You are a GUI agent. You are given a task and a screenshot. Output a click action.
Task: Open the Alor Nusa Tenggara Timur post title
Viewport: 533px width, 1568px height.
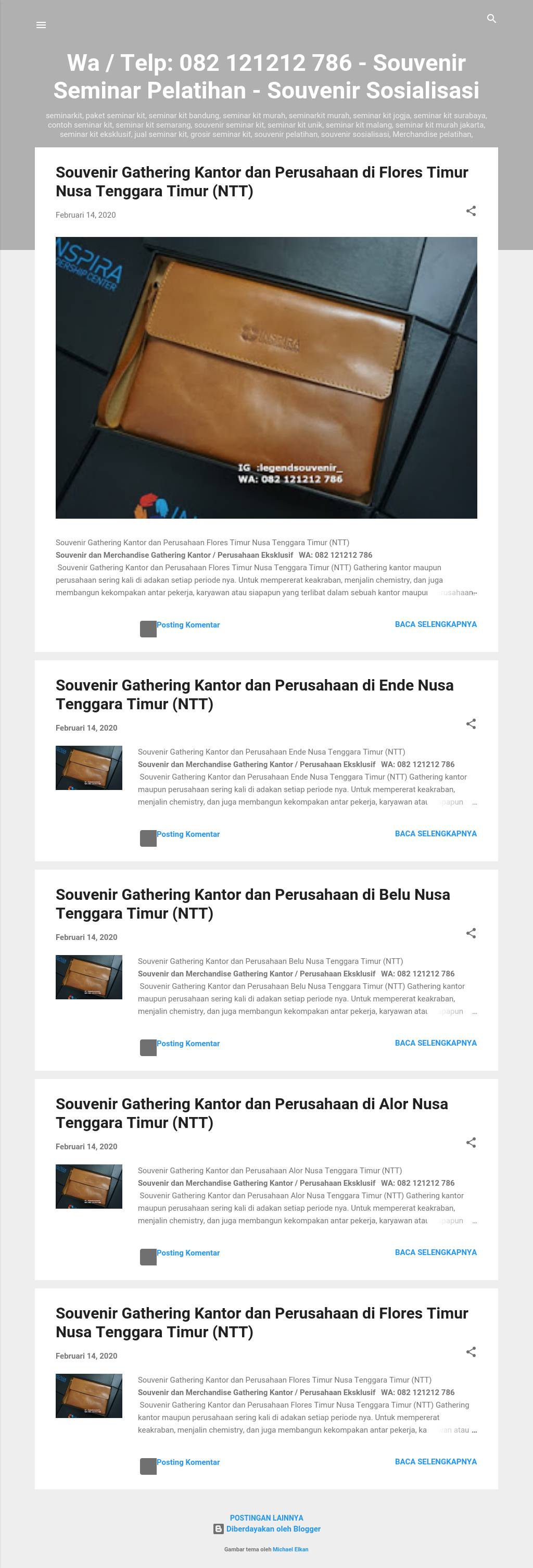(x=251, y=1113)
